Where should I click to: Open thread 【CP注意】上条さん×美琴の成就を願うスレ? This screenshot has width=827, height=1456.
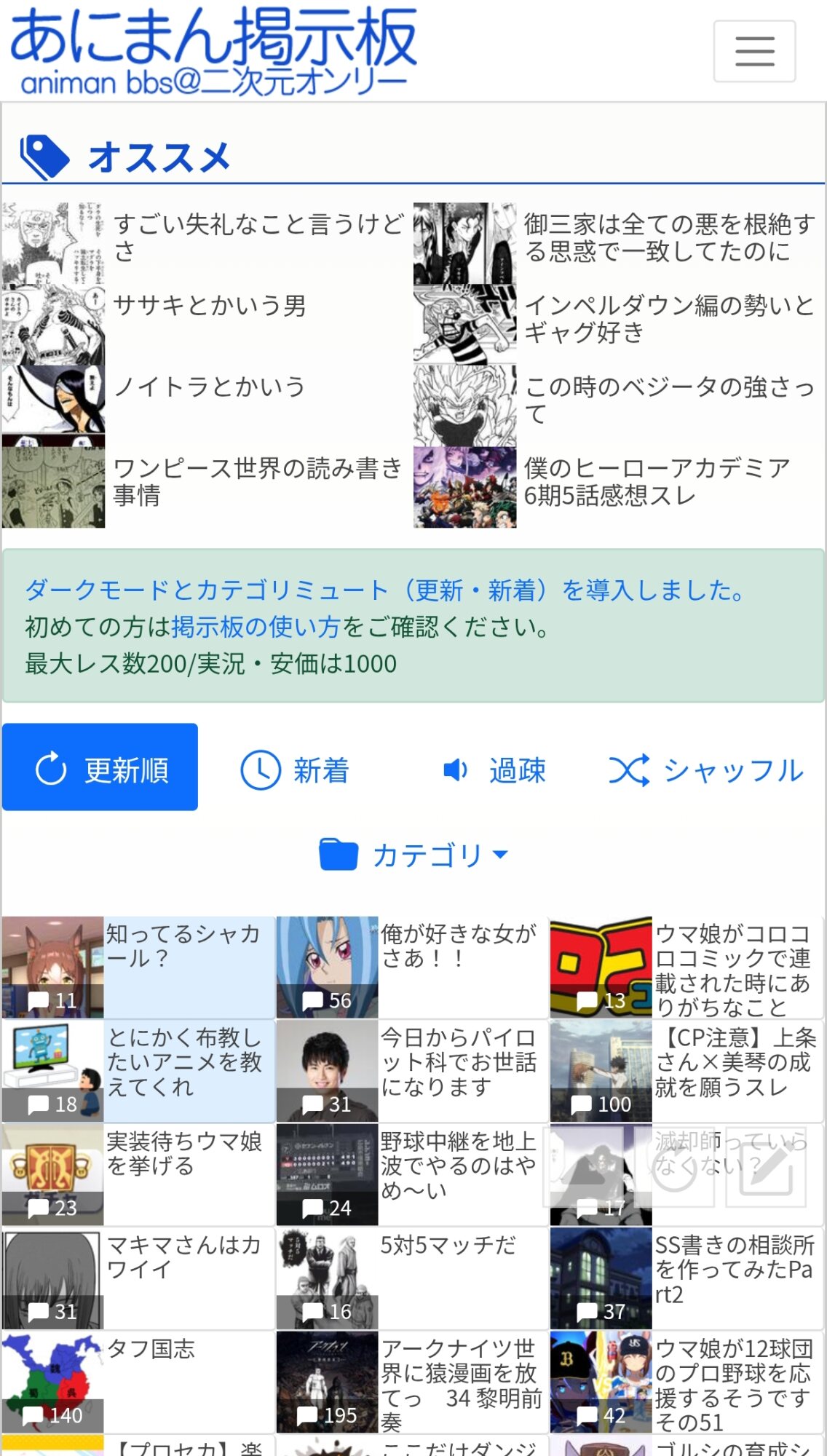(x=734, y=1063)
